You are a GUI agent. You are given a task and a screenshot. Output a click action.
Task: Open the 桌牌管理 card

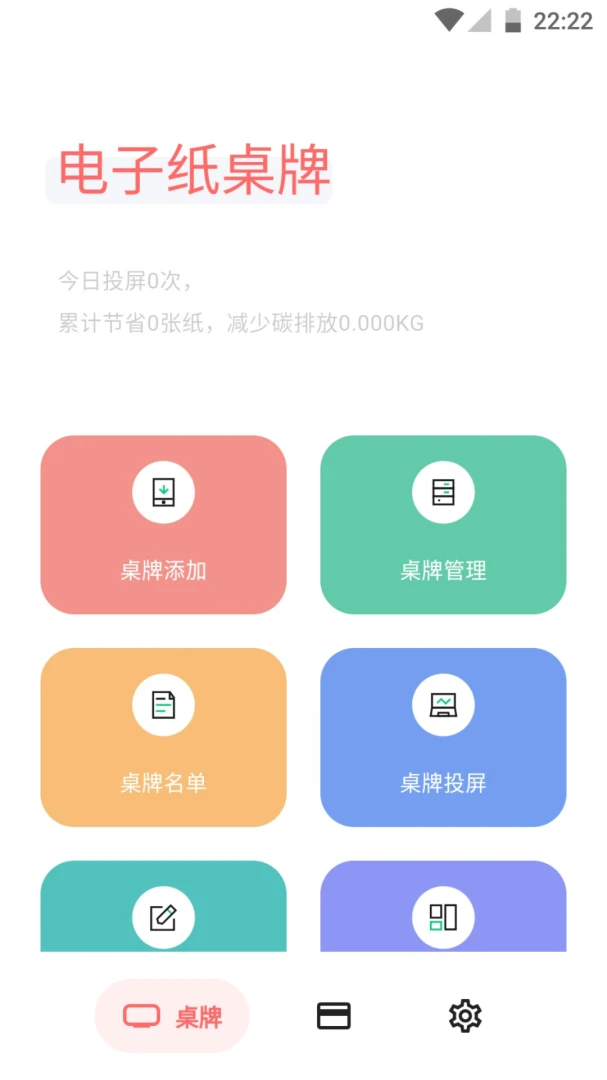(x=443, y=524)
